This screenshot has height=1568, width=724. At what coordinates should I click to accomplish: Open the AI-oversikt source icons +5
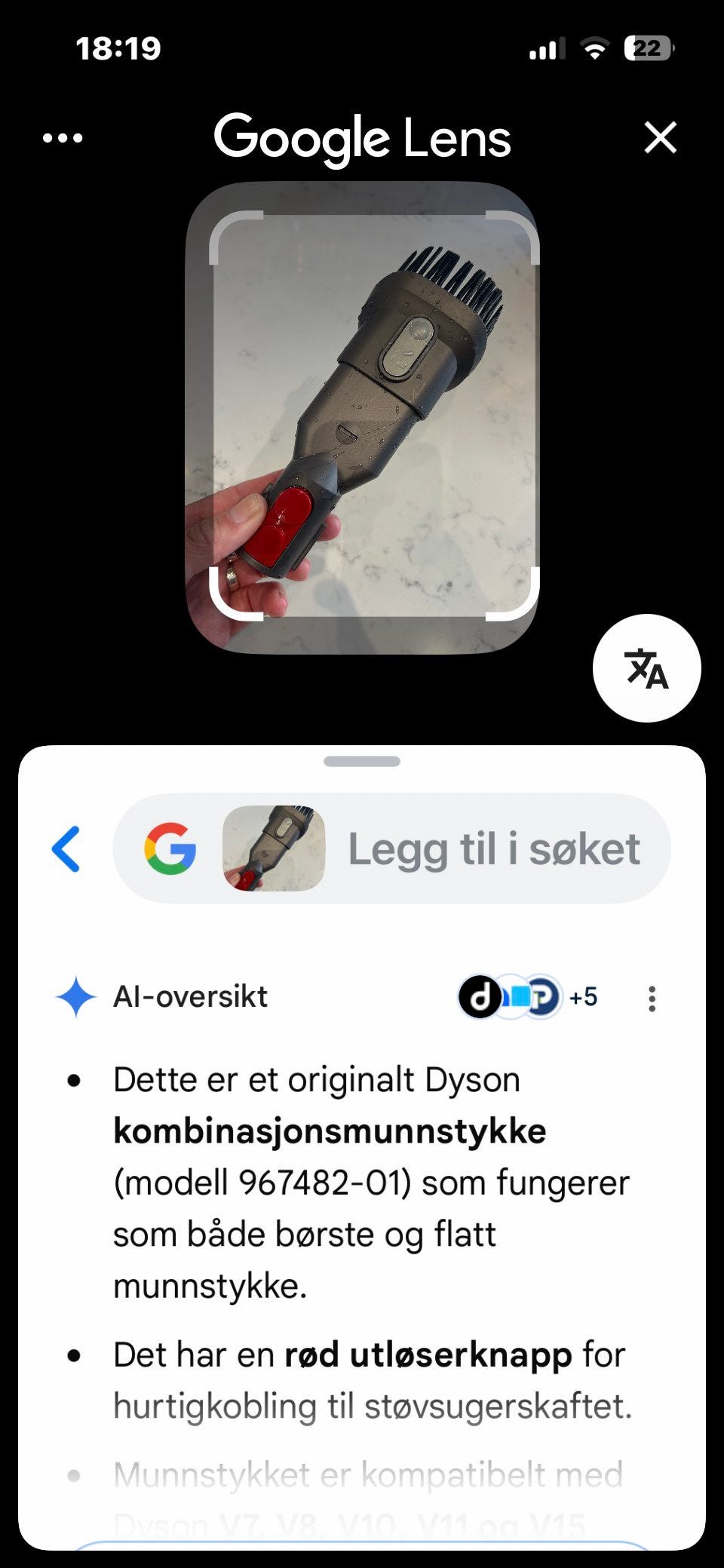pos(528,997)
